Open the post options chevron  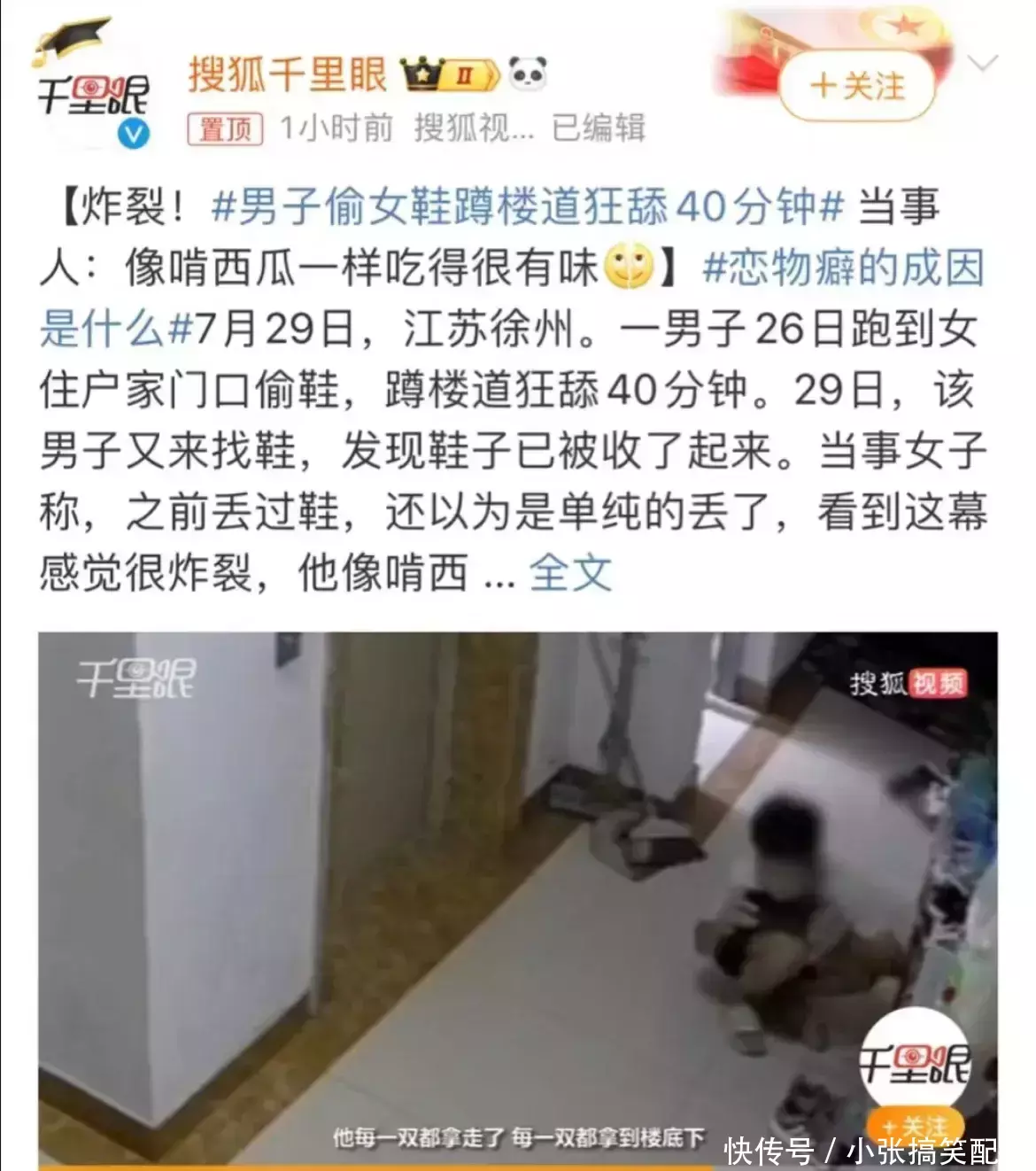[x=985, y=64]
